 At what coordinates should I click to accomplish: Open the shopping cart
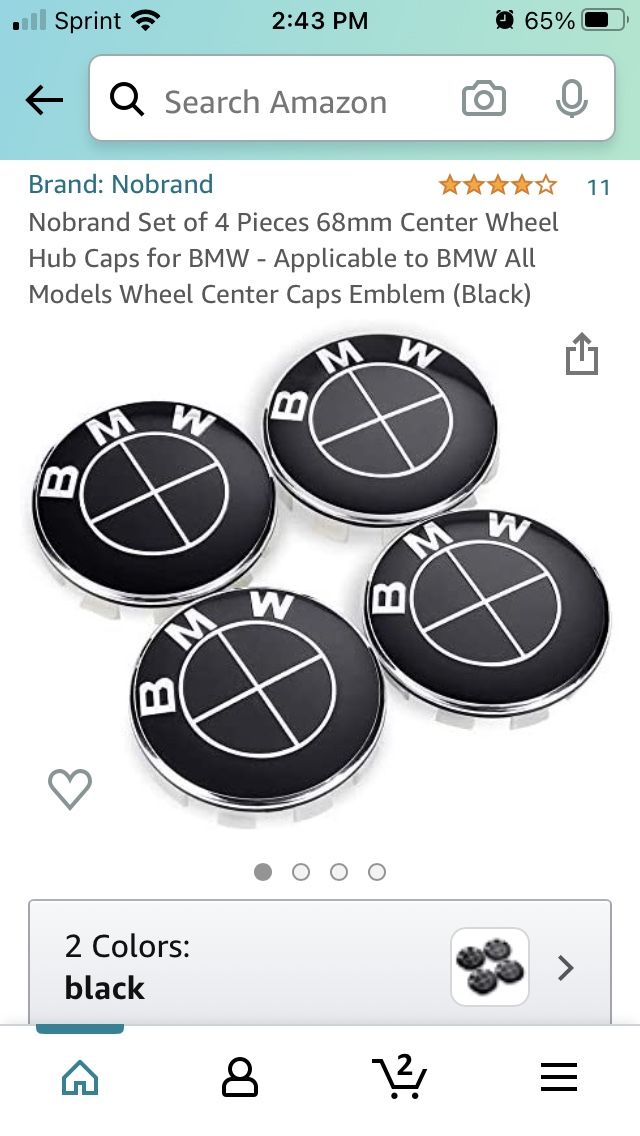399,1076
